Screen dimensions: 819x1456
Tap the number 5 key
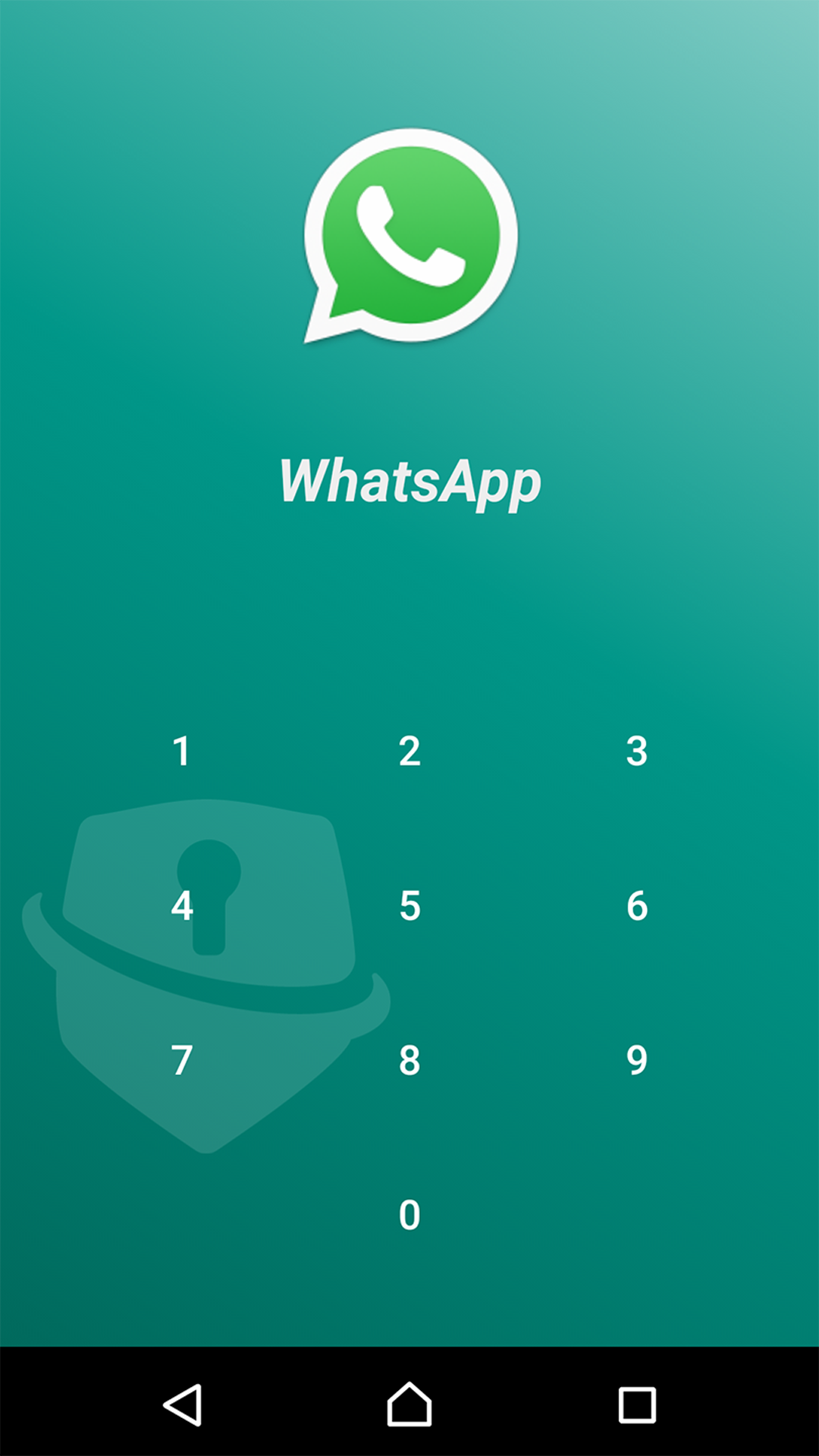point(409,905)
